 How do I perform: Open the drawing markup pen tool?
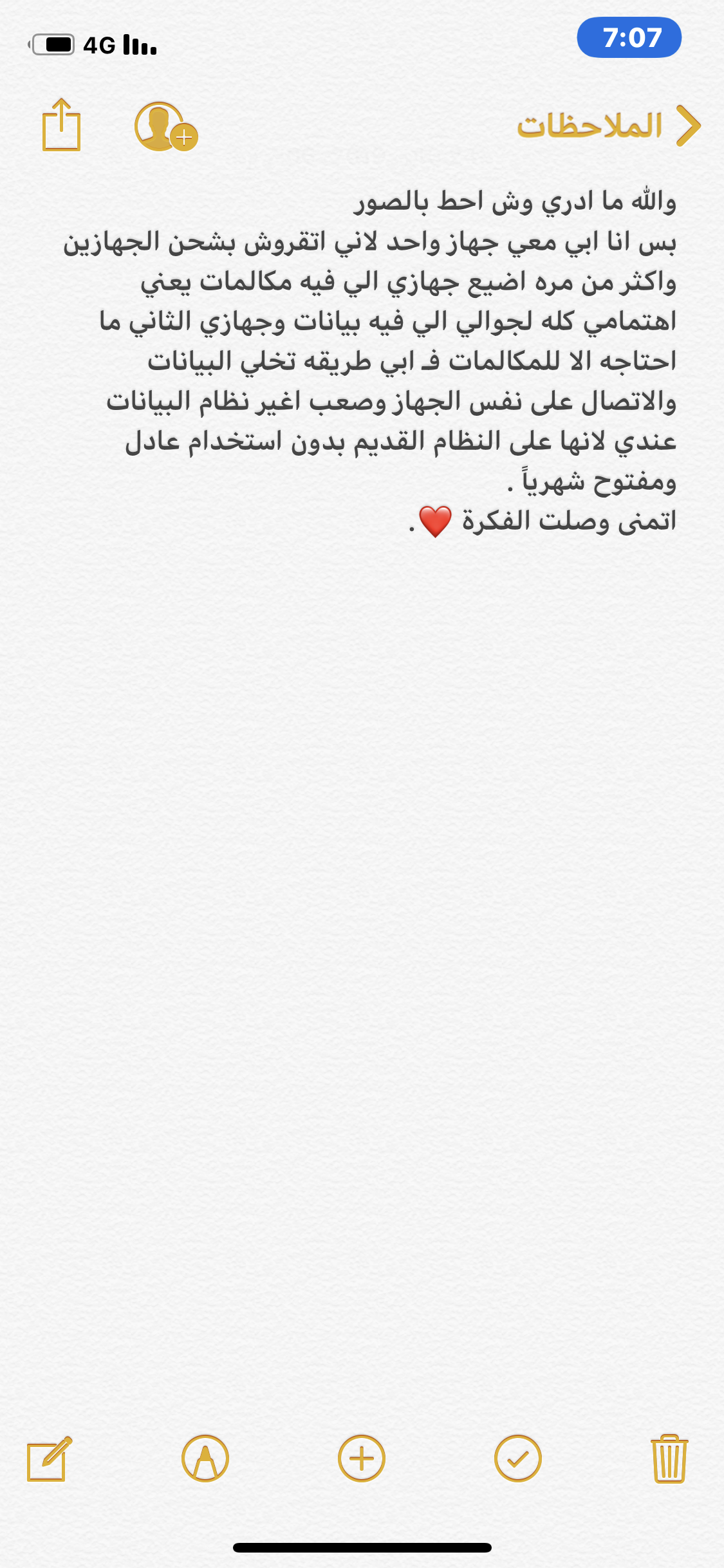[x=205, y=1459]
